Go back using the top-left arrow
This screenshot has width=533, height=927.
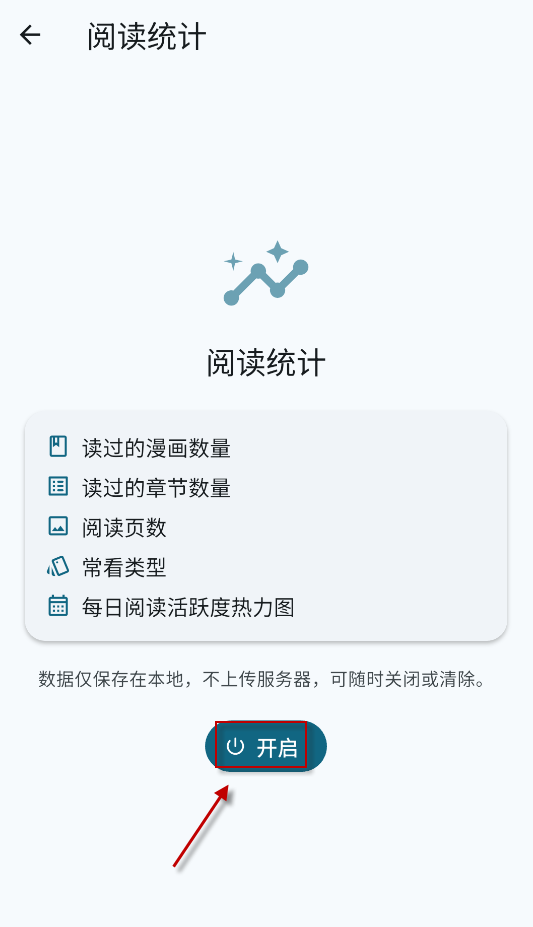click(x=30, y=35)
